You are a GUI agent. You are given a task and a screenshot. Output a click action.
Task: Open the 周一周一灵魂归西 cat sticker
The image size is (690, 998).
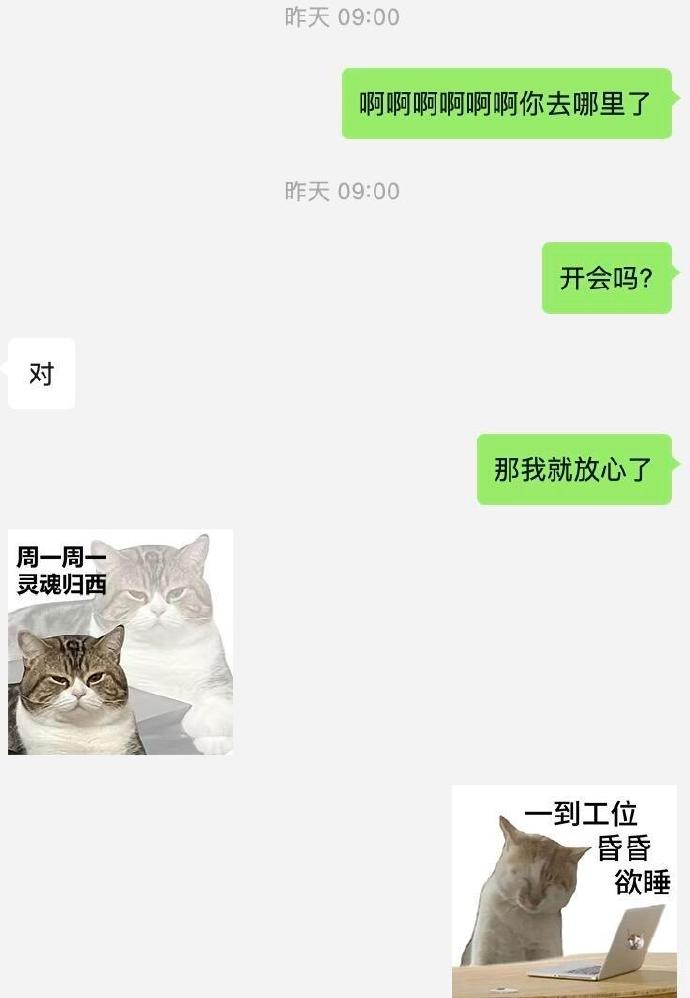(x=120, y=642)
